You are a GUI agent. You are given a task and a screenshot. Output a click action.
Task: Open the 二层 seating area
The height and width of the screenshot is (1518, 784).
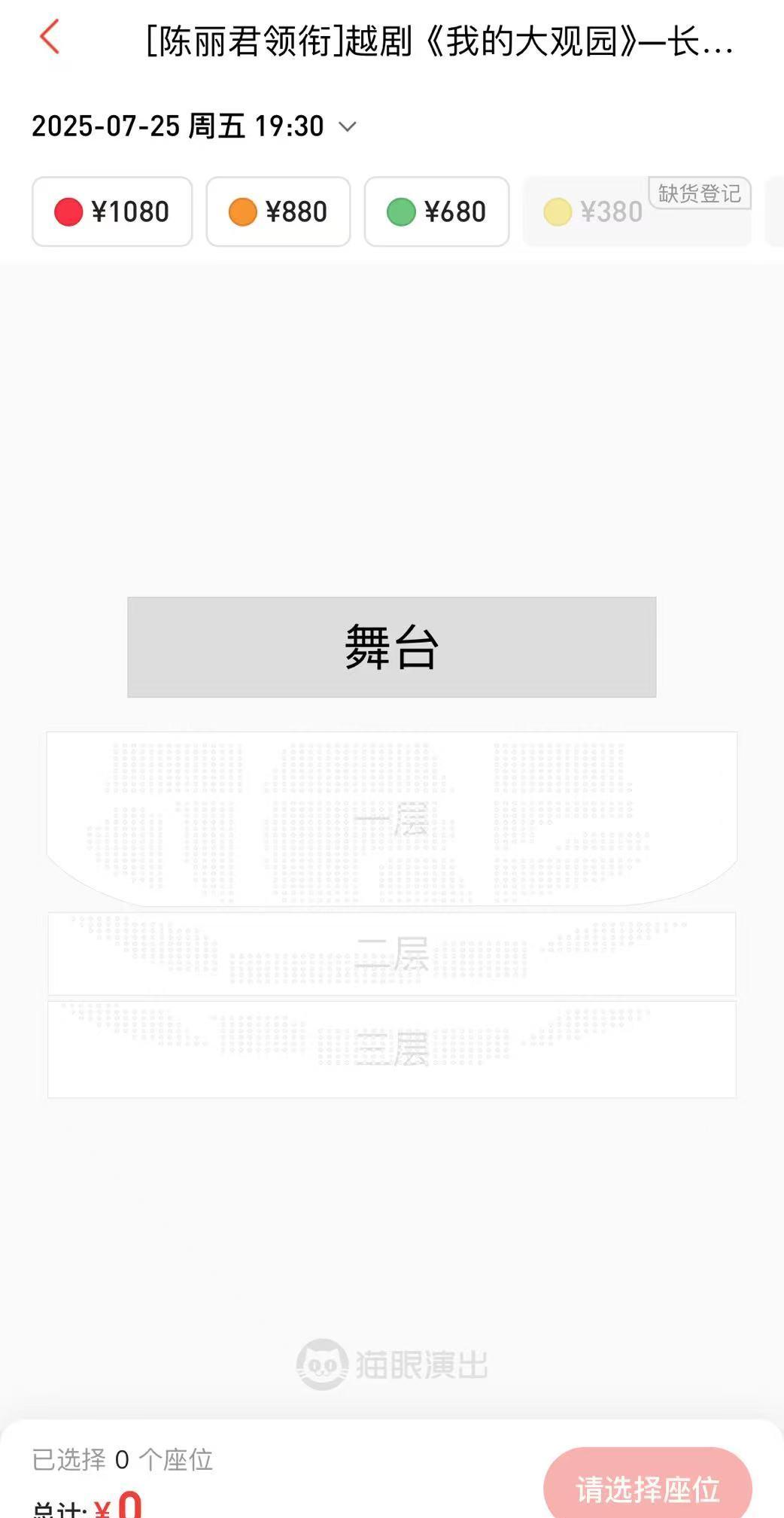pyautogui.click(x=391, y=954)
